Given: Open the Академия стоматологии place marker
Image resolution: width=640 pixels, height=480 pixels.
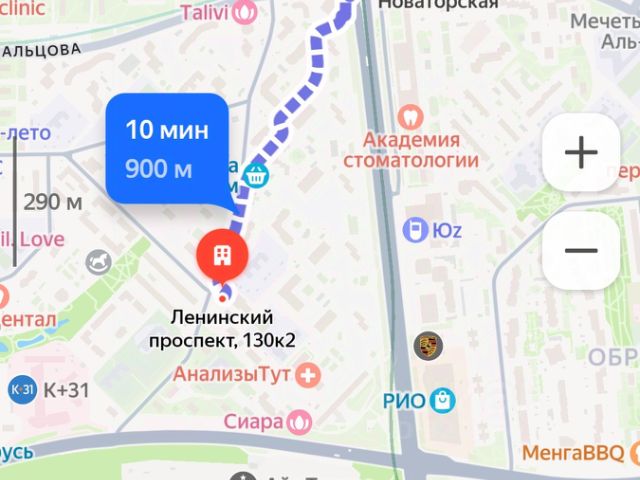Looking at the screenshot, I should coord(409,116).
